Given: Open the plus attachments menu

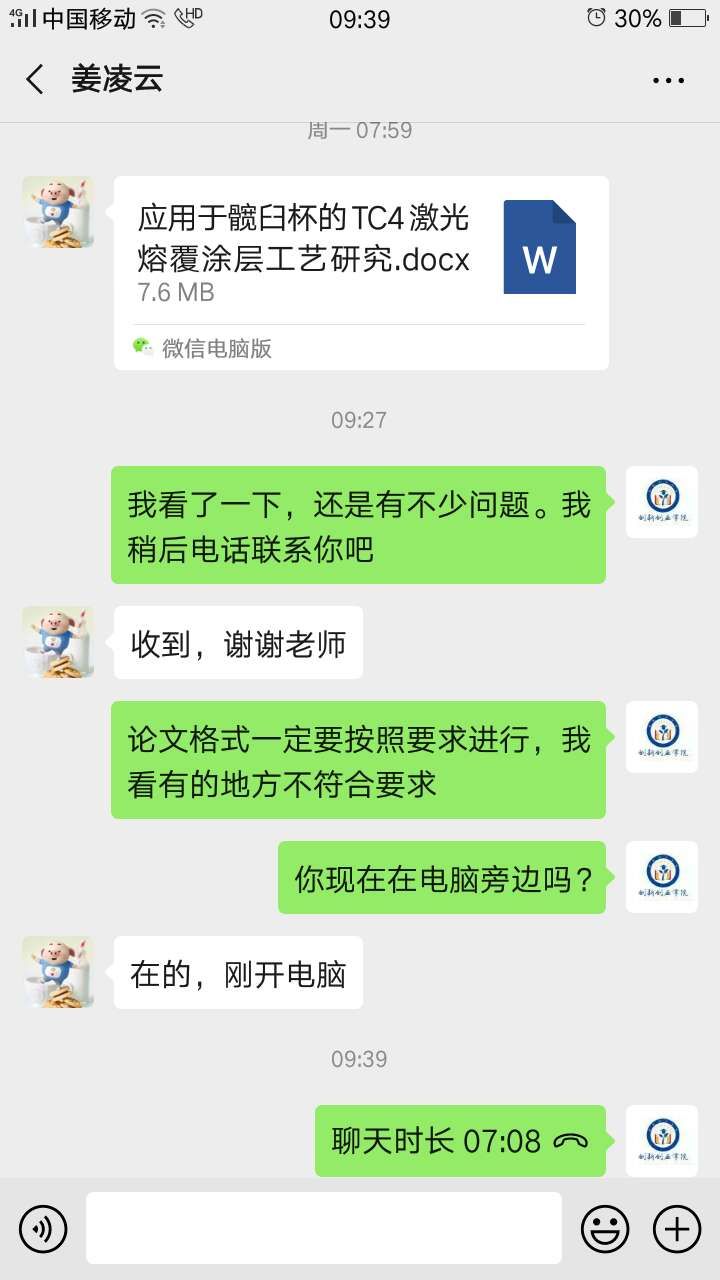Looking at the screenshot, I should click(x=677, y=1228).
